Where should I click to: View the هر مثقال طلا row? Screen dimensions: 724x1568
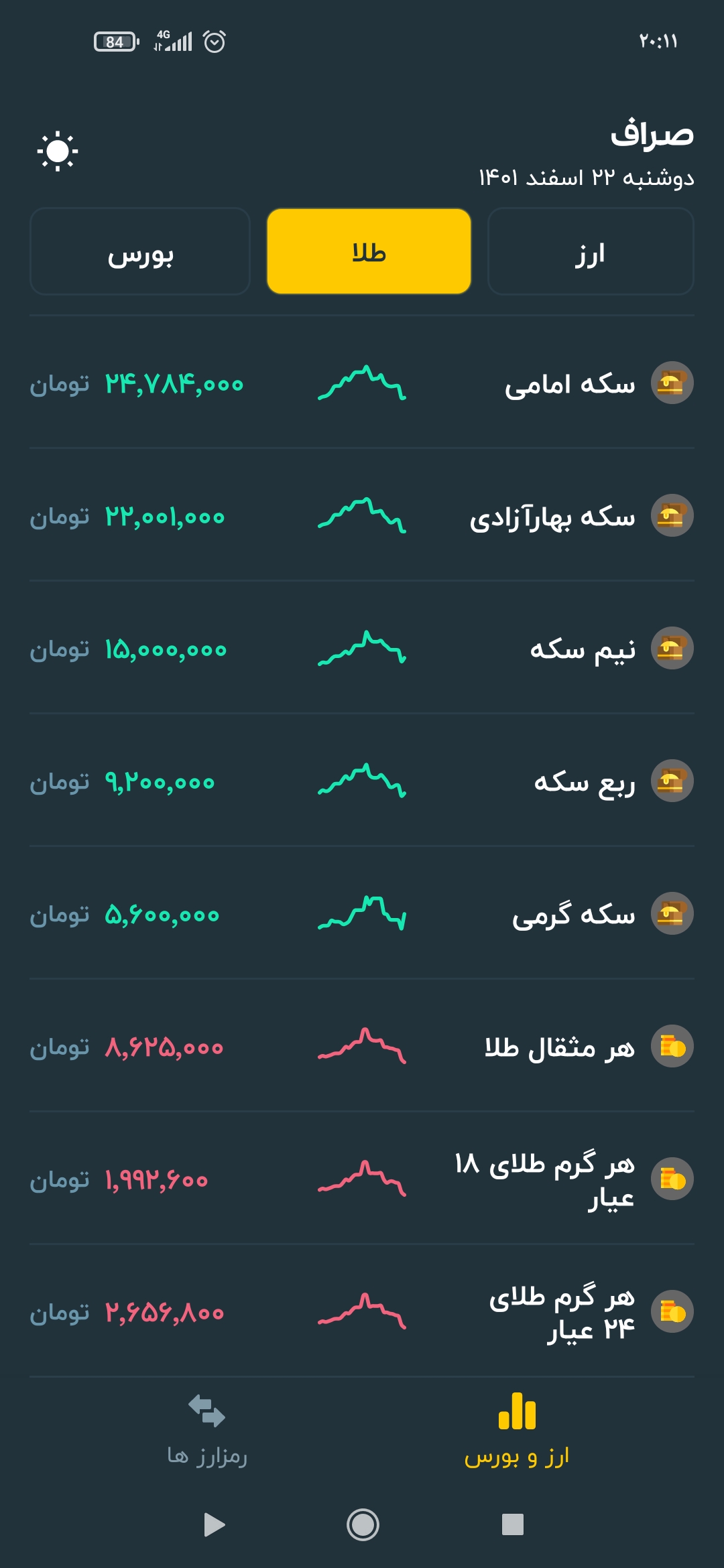[362, 1047]
